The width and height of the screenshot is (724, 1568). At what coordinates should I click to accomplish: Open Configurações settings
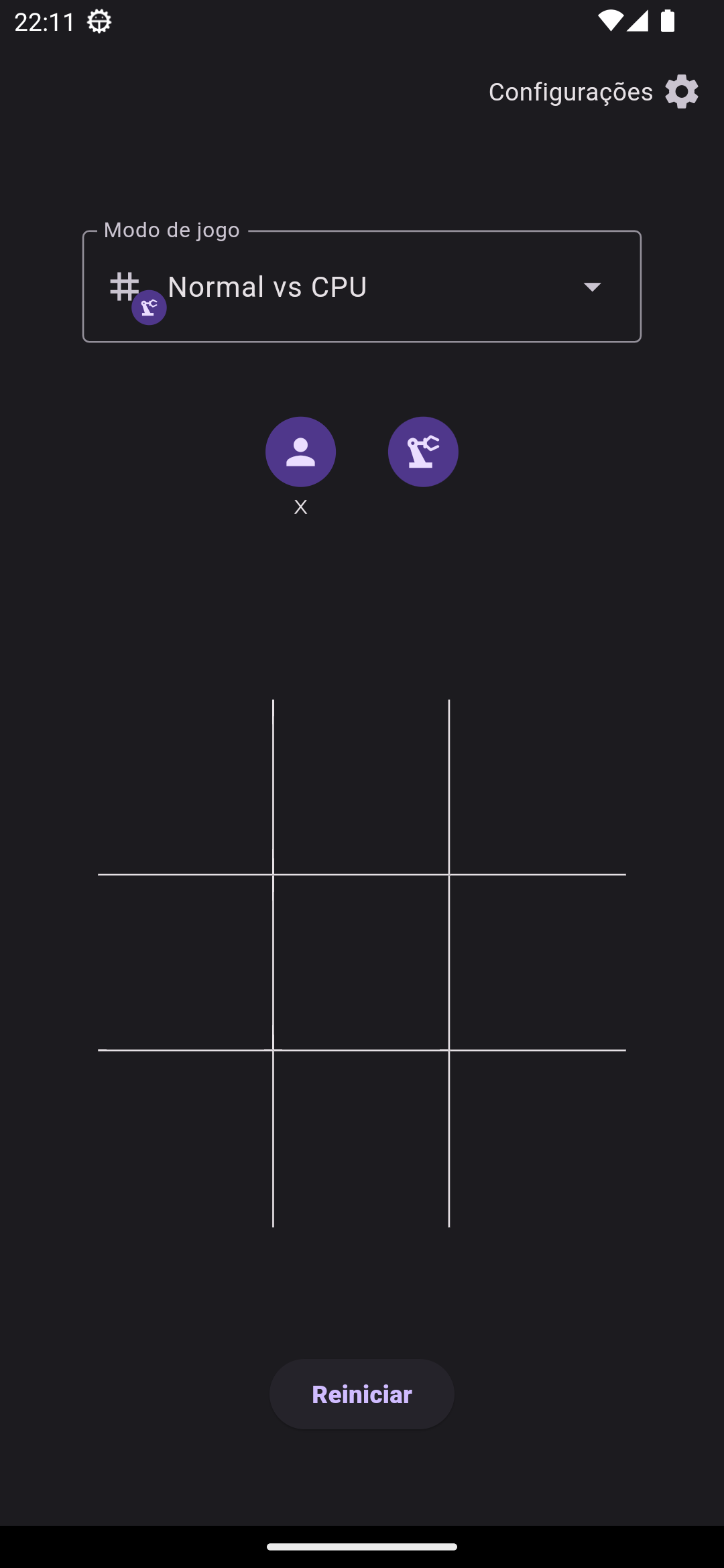point(593,92)
